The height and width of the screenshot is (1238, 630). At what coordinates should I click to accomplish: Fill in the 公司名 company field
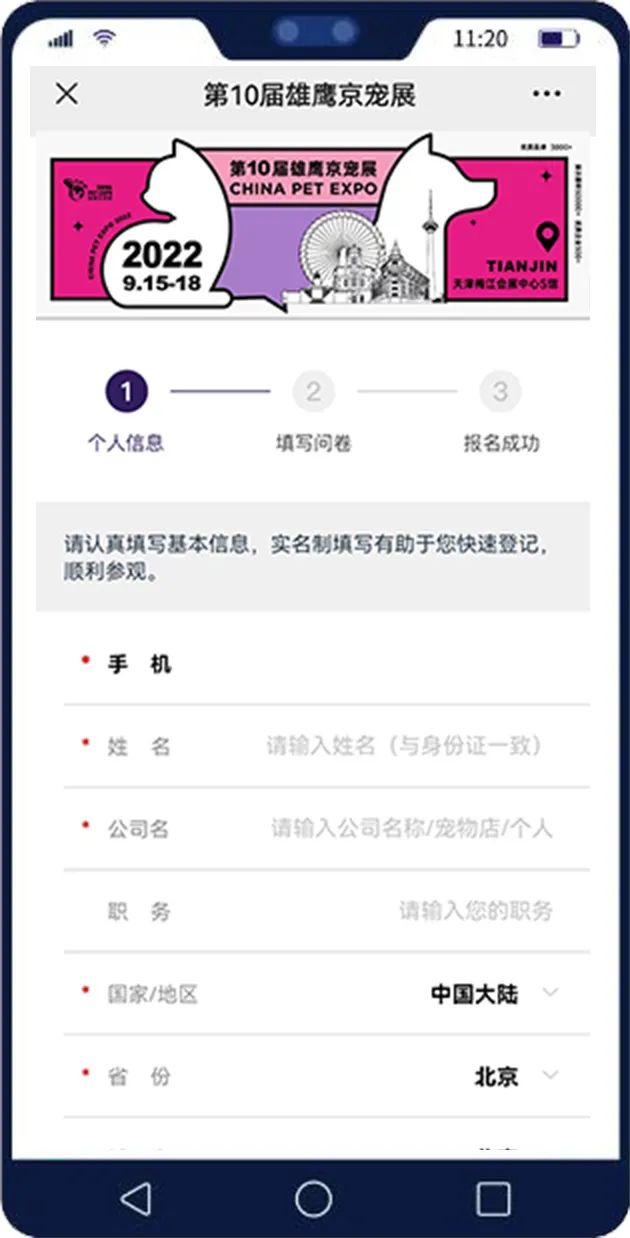click(410, 829)
